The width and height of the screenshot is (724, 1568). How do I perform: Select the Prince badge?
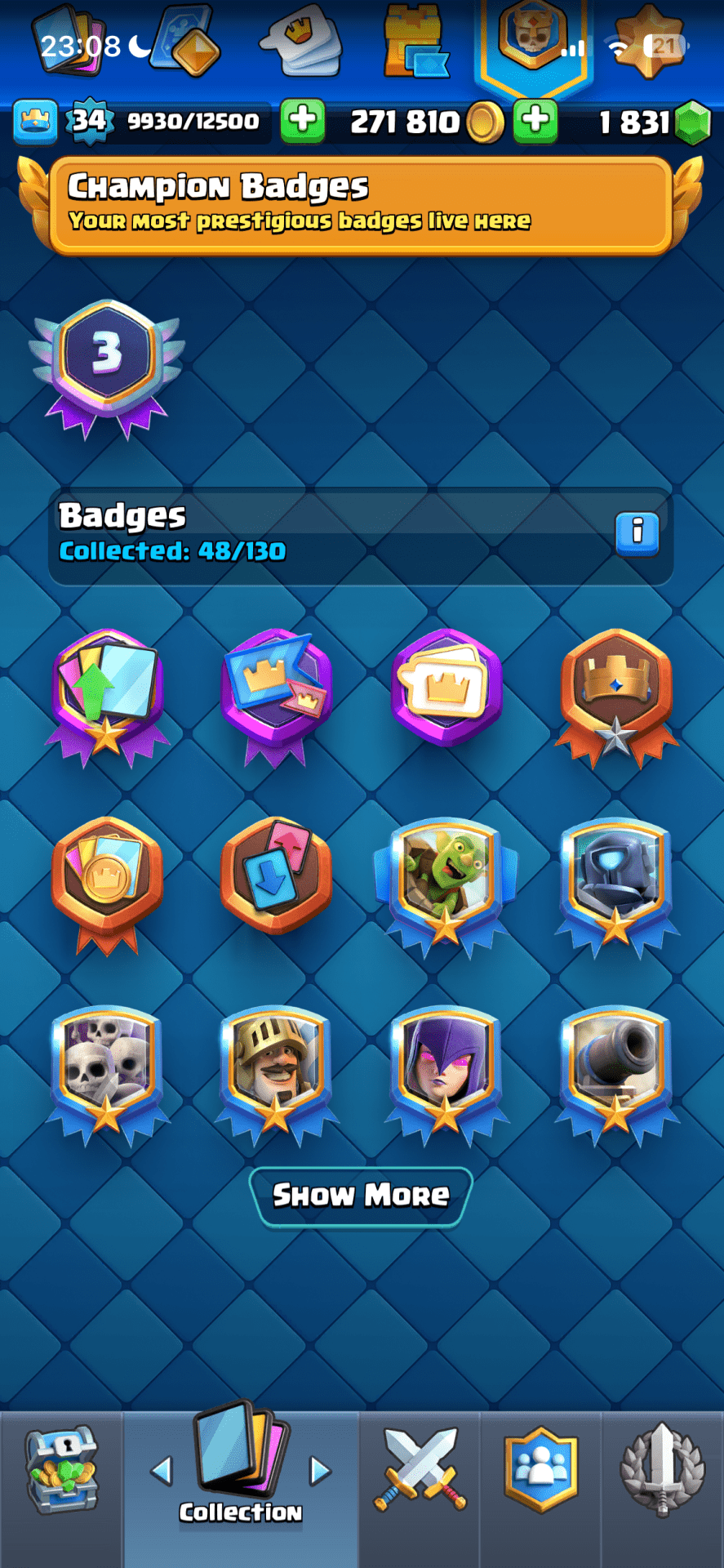click(276, 1071)
